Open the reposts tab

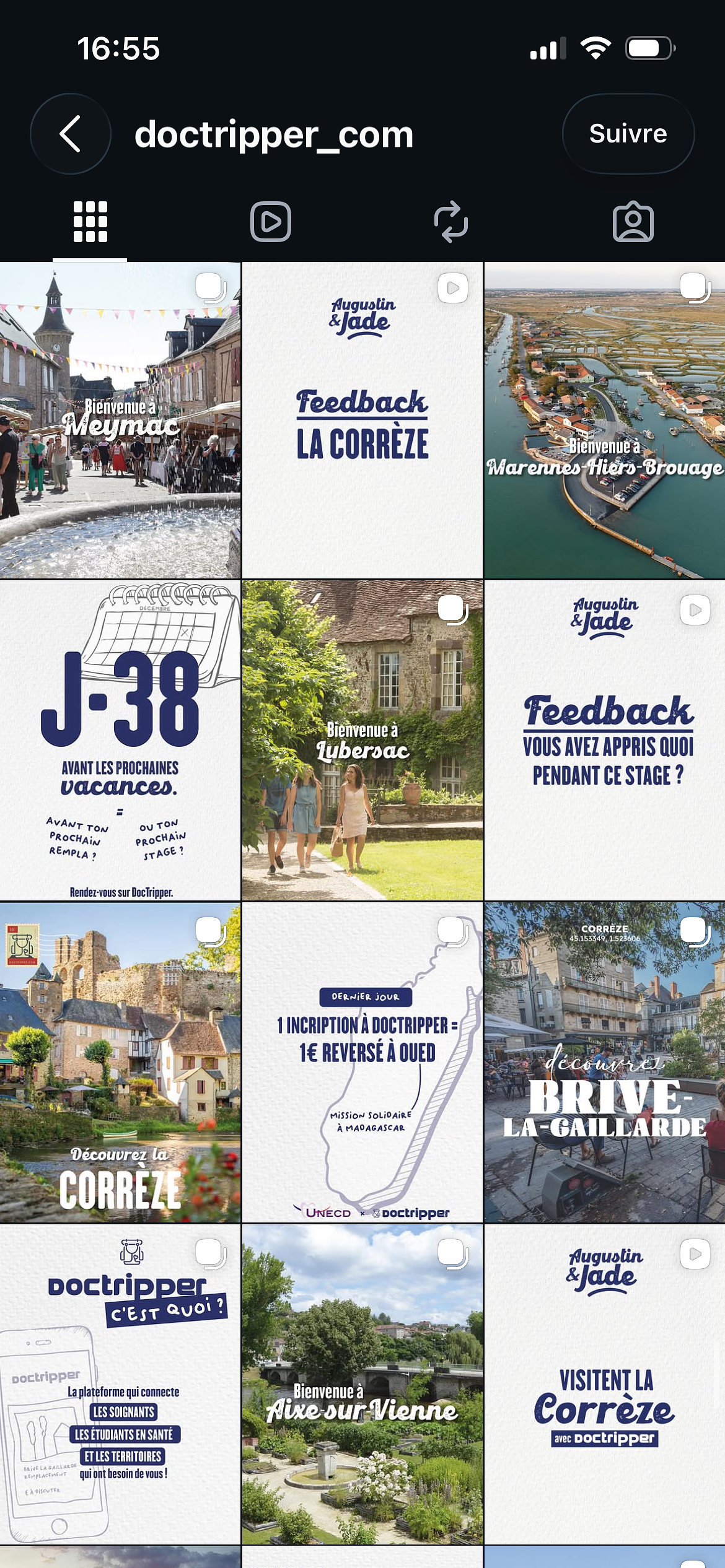click(451, 222)
